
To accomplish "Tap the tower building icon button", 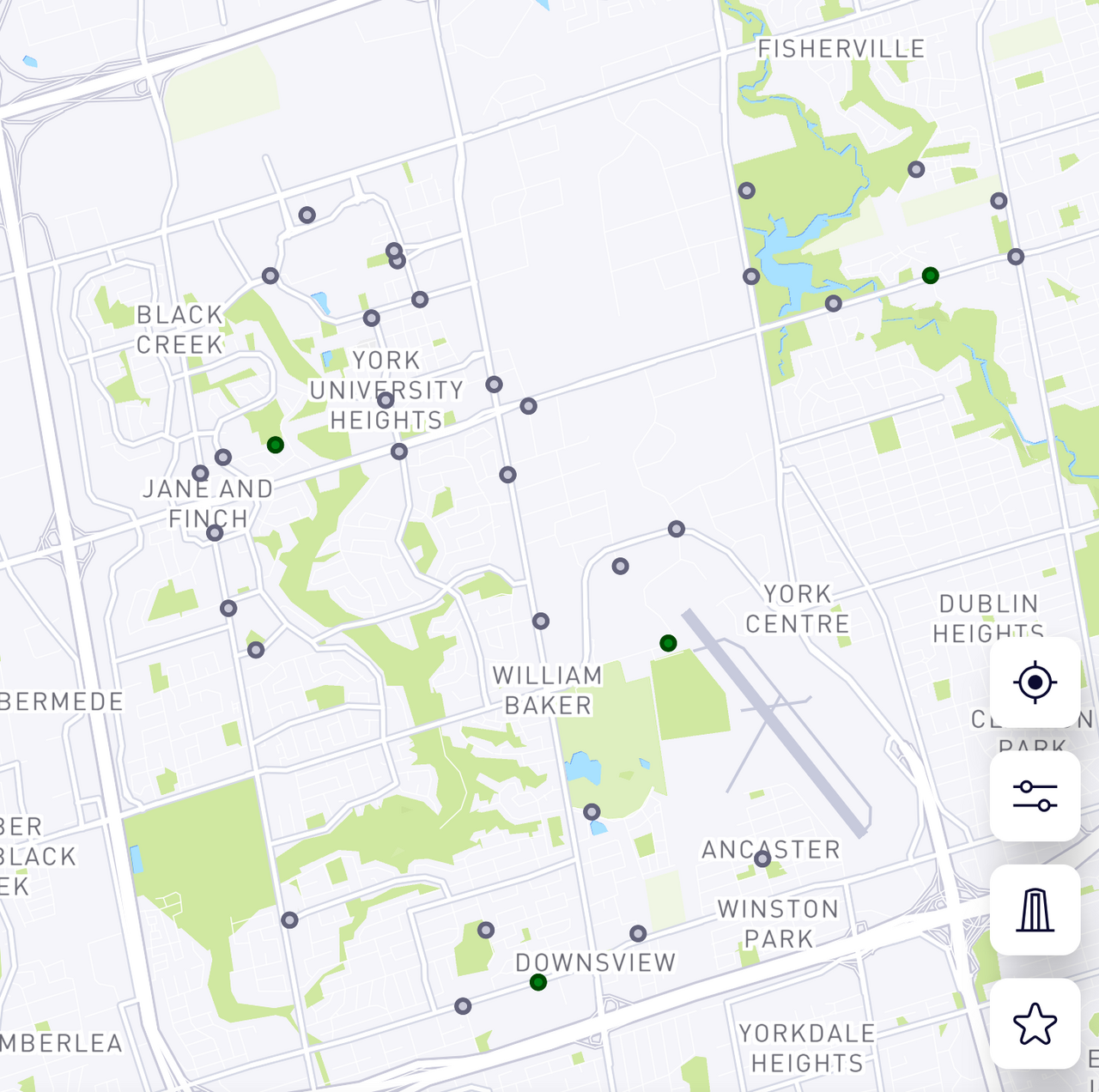I will 1035,910.
